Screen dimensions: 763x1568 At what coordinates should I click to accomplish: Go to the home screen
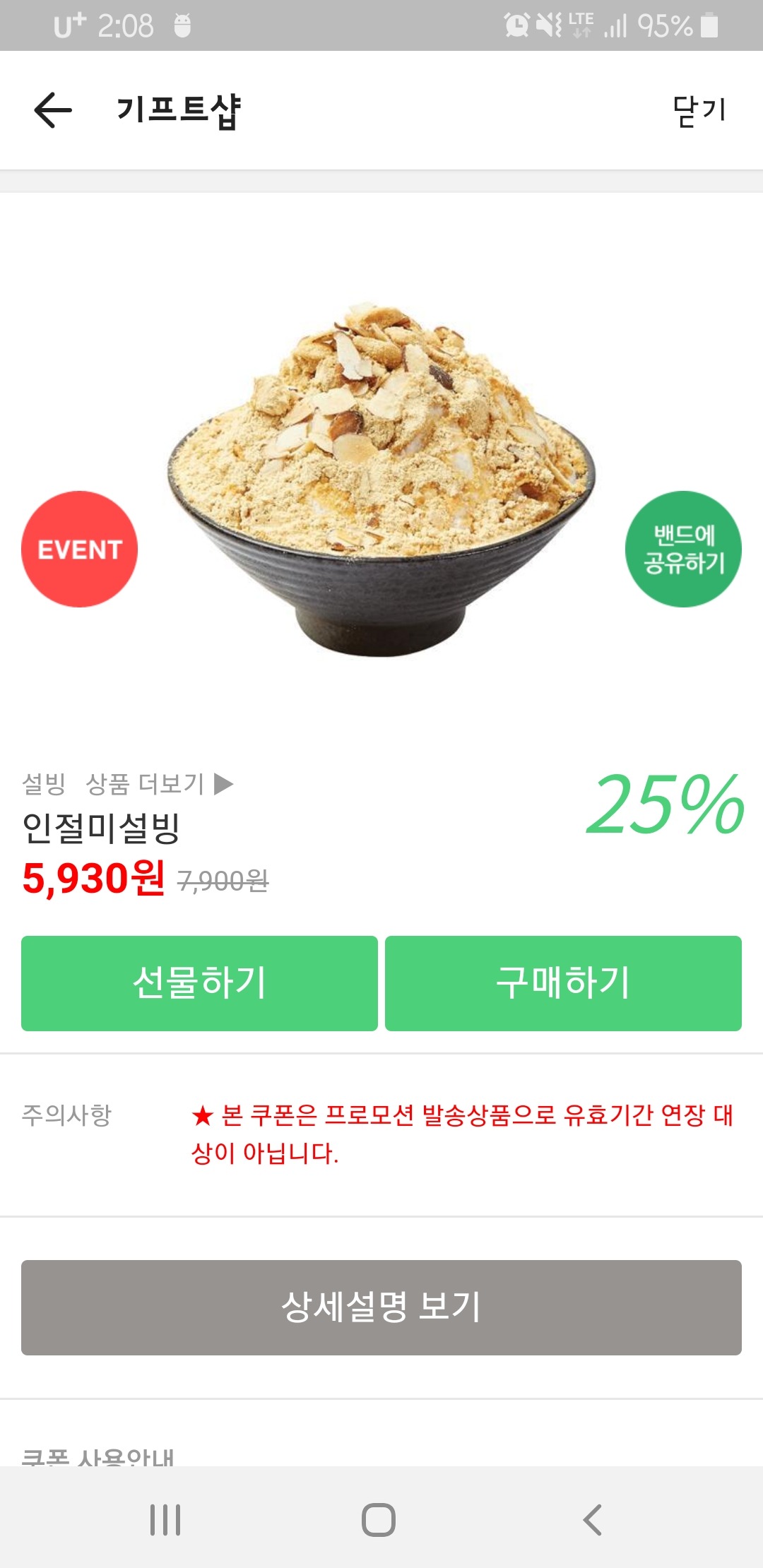tap(379, 1520)
